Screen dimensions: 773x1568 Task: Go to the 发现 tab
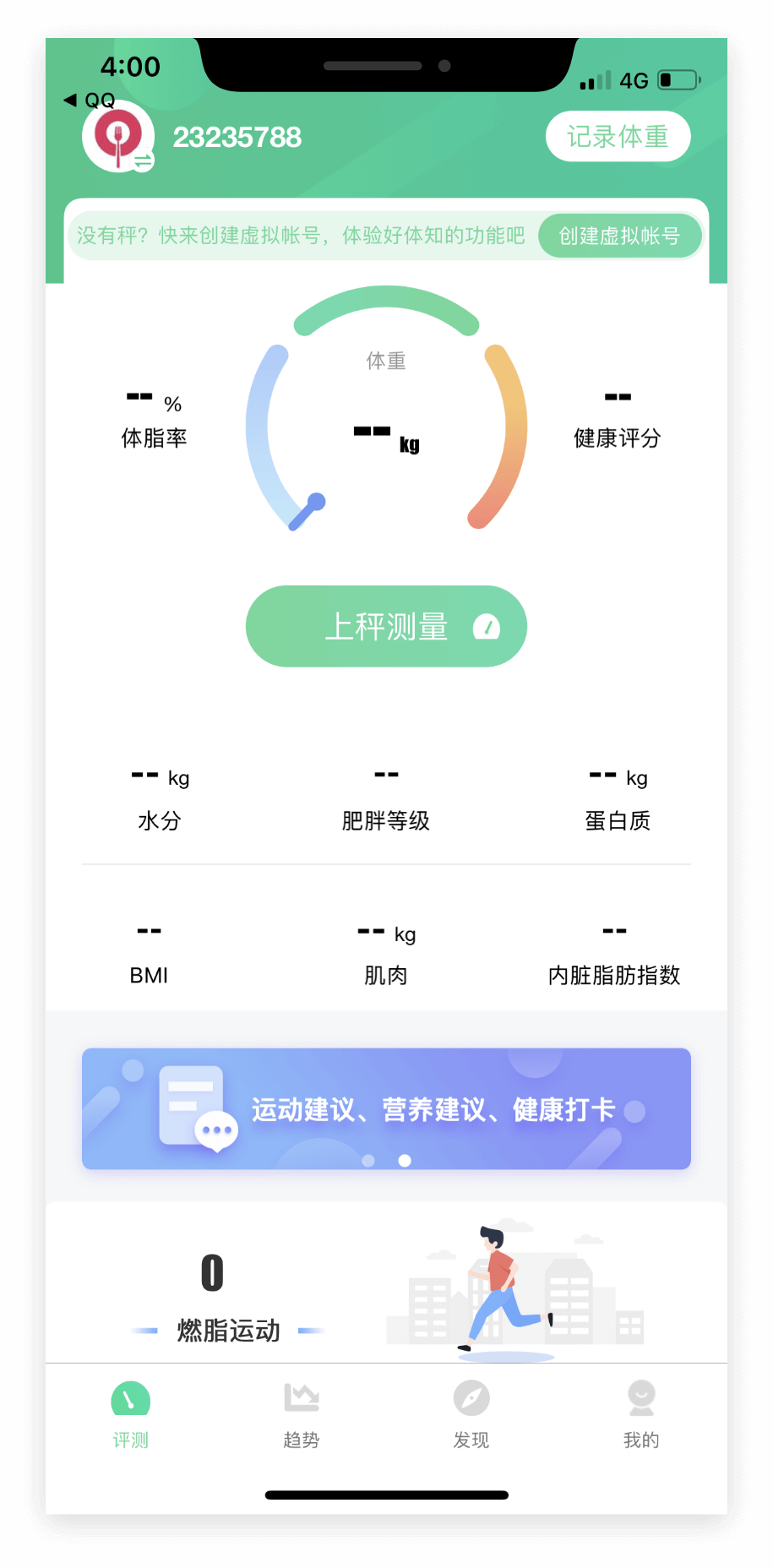[x=471, y=1413]
